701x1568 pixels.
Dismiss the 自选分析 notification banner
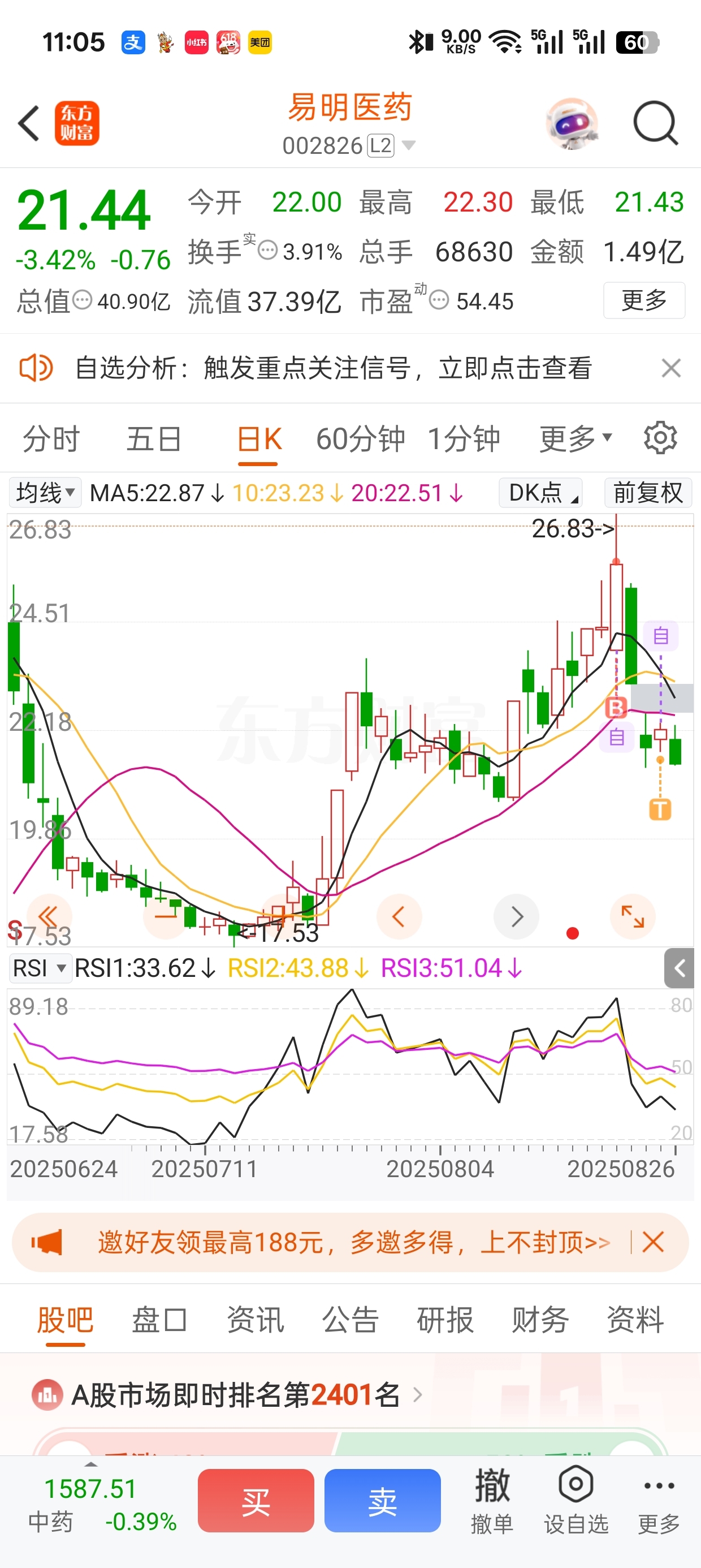coord(670,368)
